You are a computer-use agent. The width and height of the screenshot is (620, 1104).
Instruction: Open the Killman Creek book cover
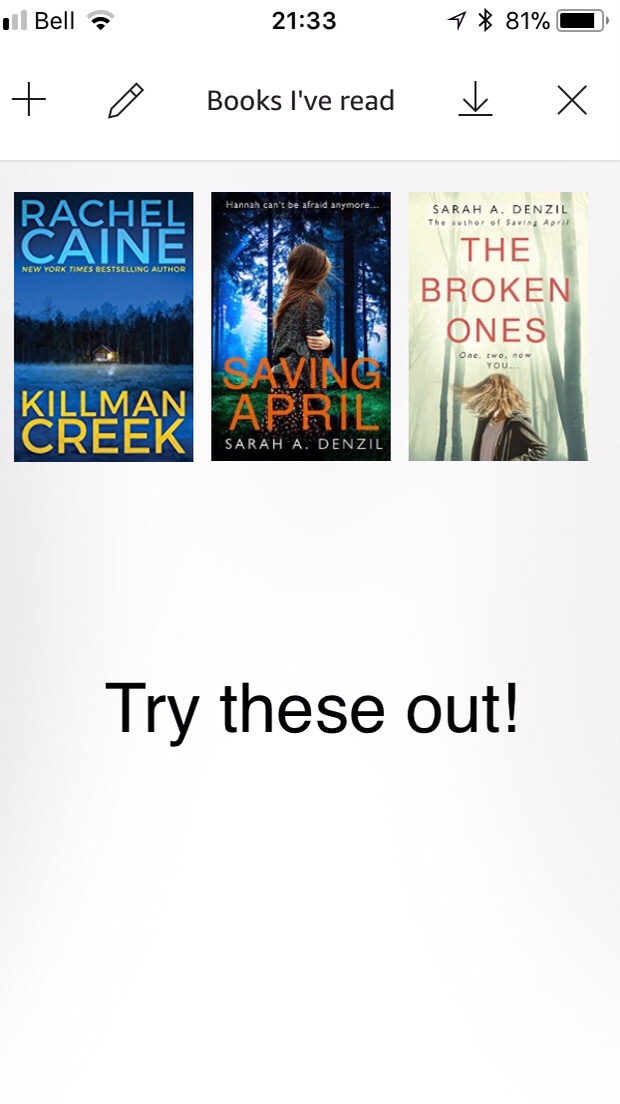click(x=103, y=326)
